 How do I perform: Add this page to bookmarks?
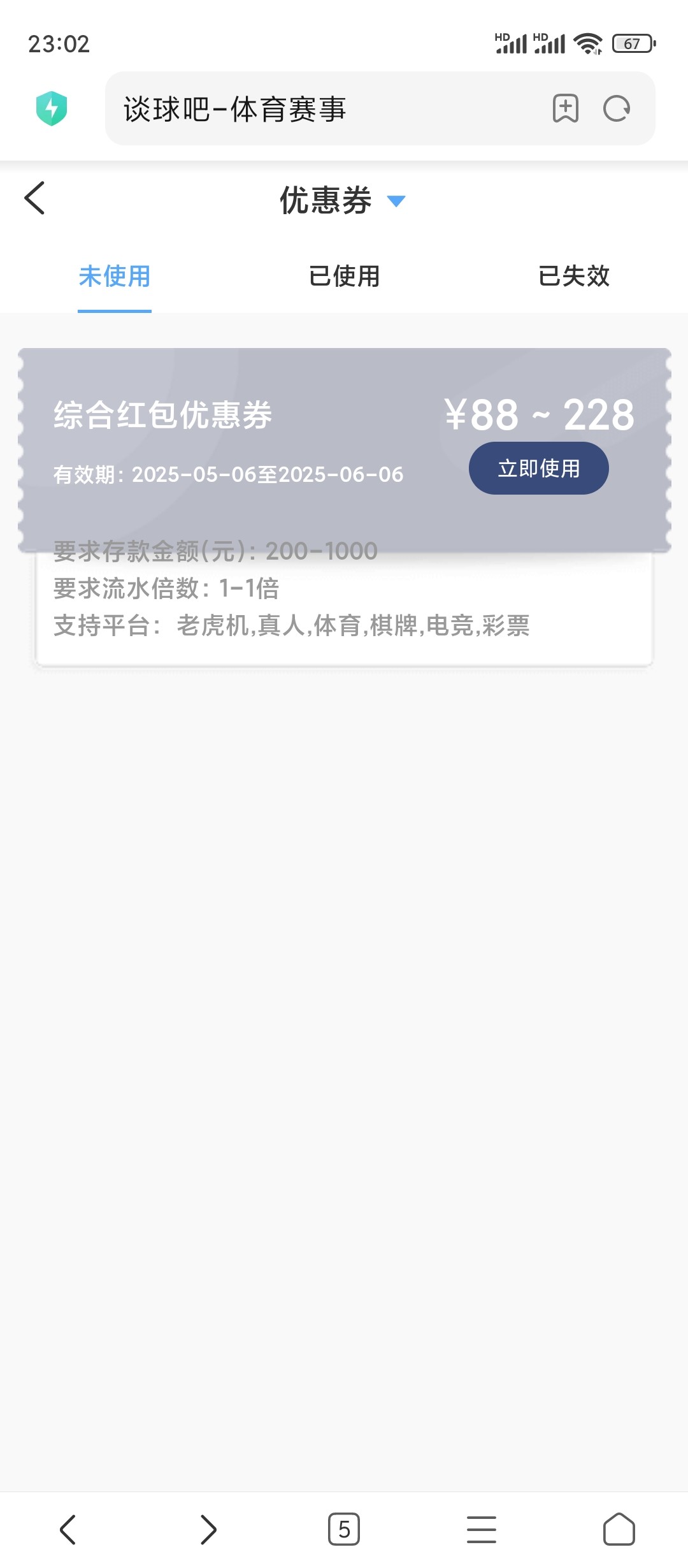[x=565, y=108]
